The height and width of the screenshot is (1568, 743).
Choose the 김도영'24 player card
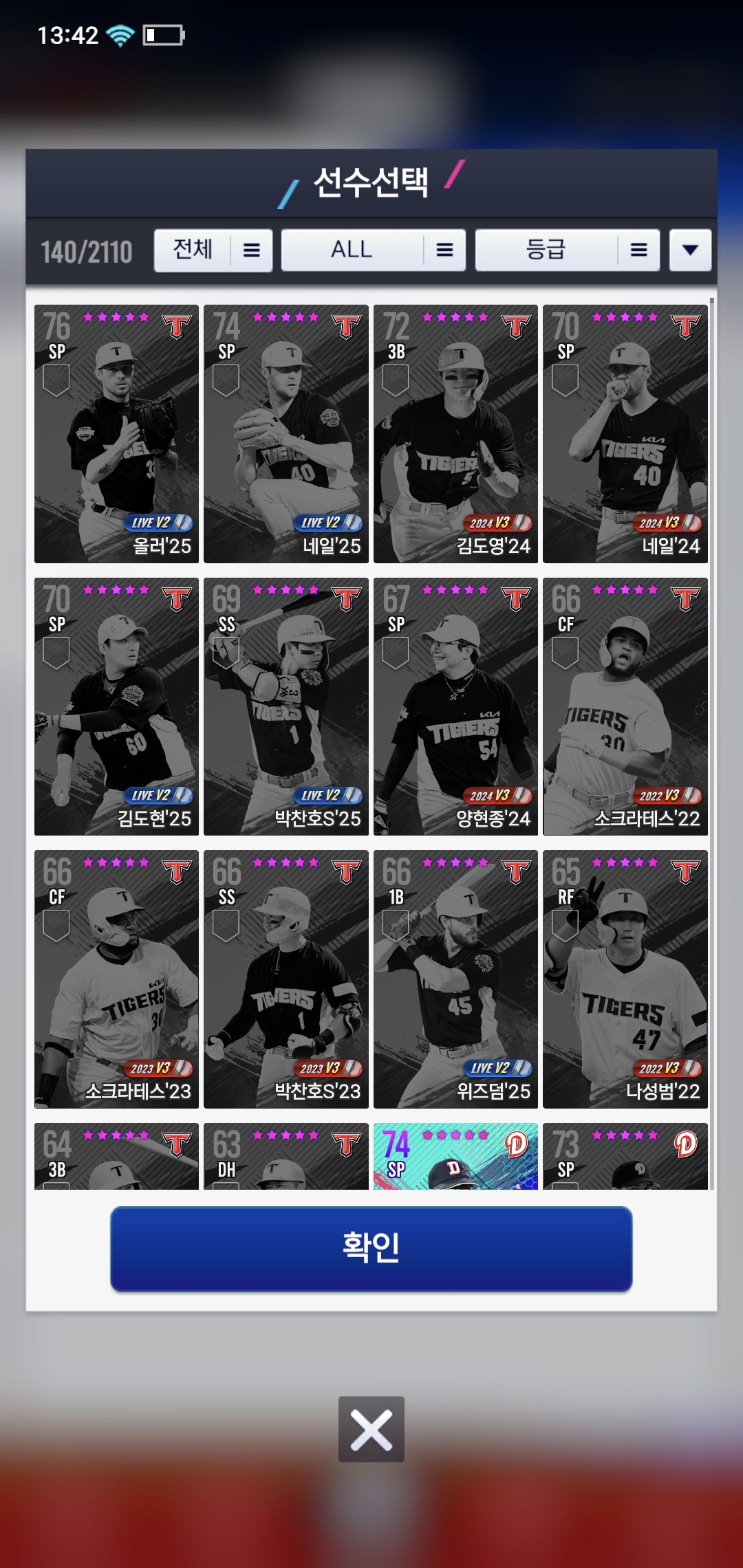[455, 434]
